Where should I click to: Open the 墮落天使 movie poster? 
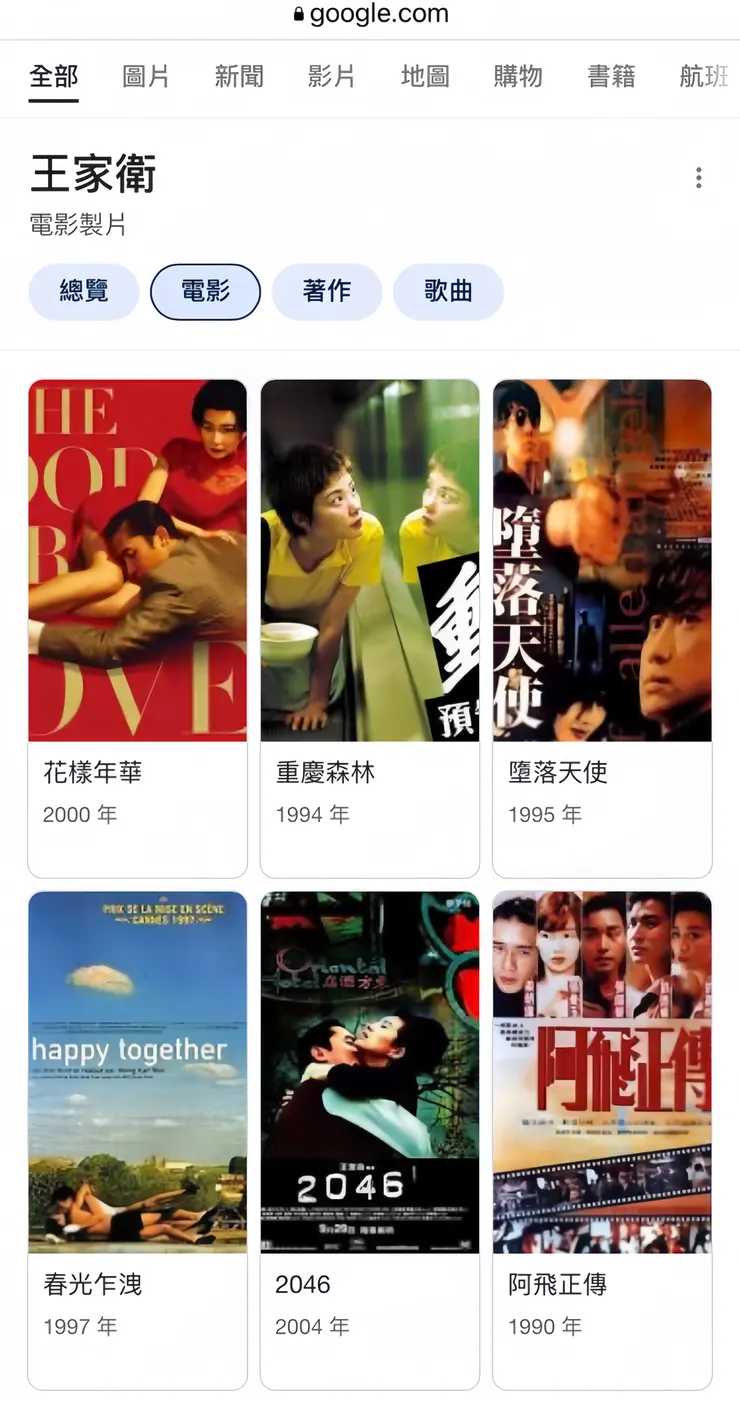[601, 559]
